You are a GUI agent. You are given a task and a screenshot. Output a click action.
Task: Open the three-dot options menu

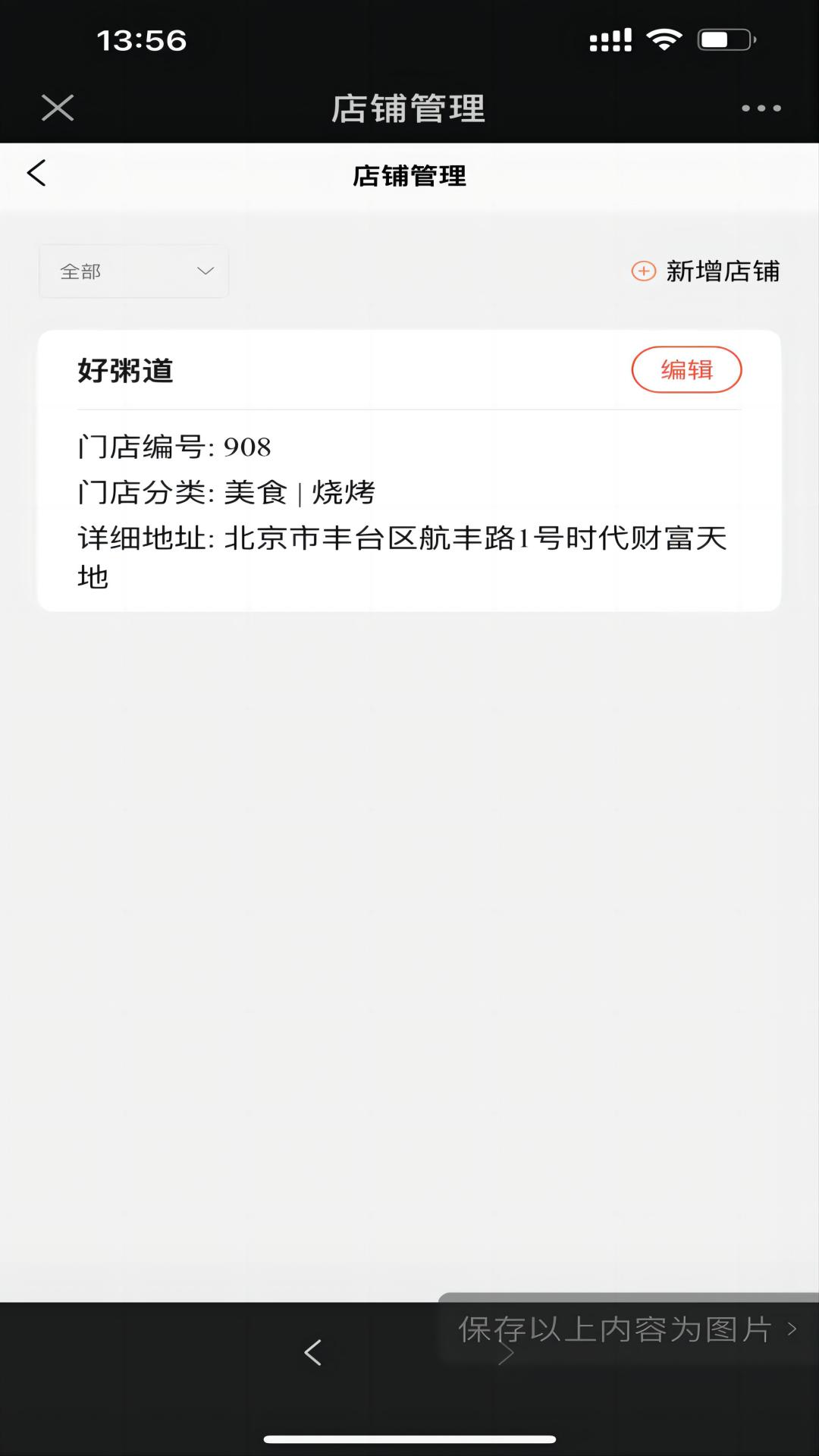[x=762, y=108]
